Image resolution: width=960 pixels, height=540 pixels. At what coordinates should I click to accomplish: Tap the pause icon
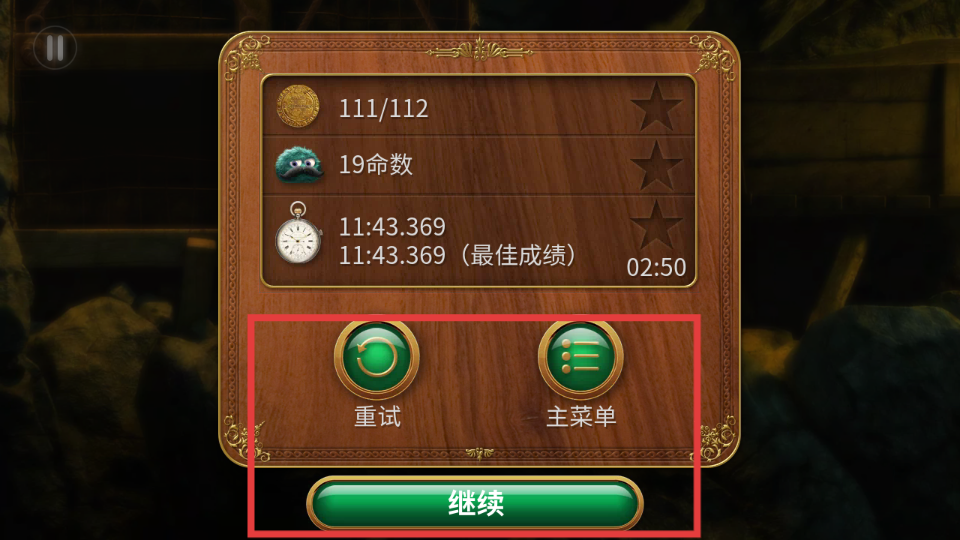click(x=54, y=47)
